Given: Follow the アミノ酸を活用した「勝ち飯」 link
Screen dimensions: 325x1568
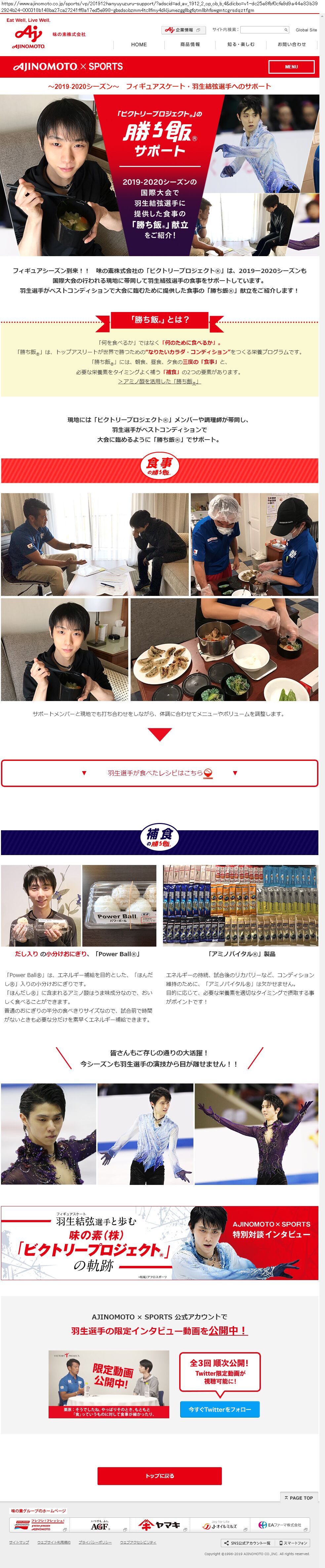Looking at the screenshot, I should pyautogui.click(x=159, y=382).
